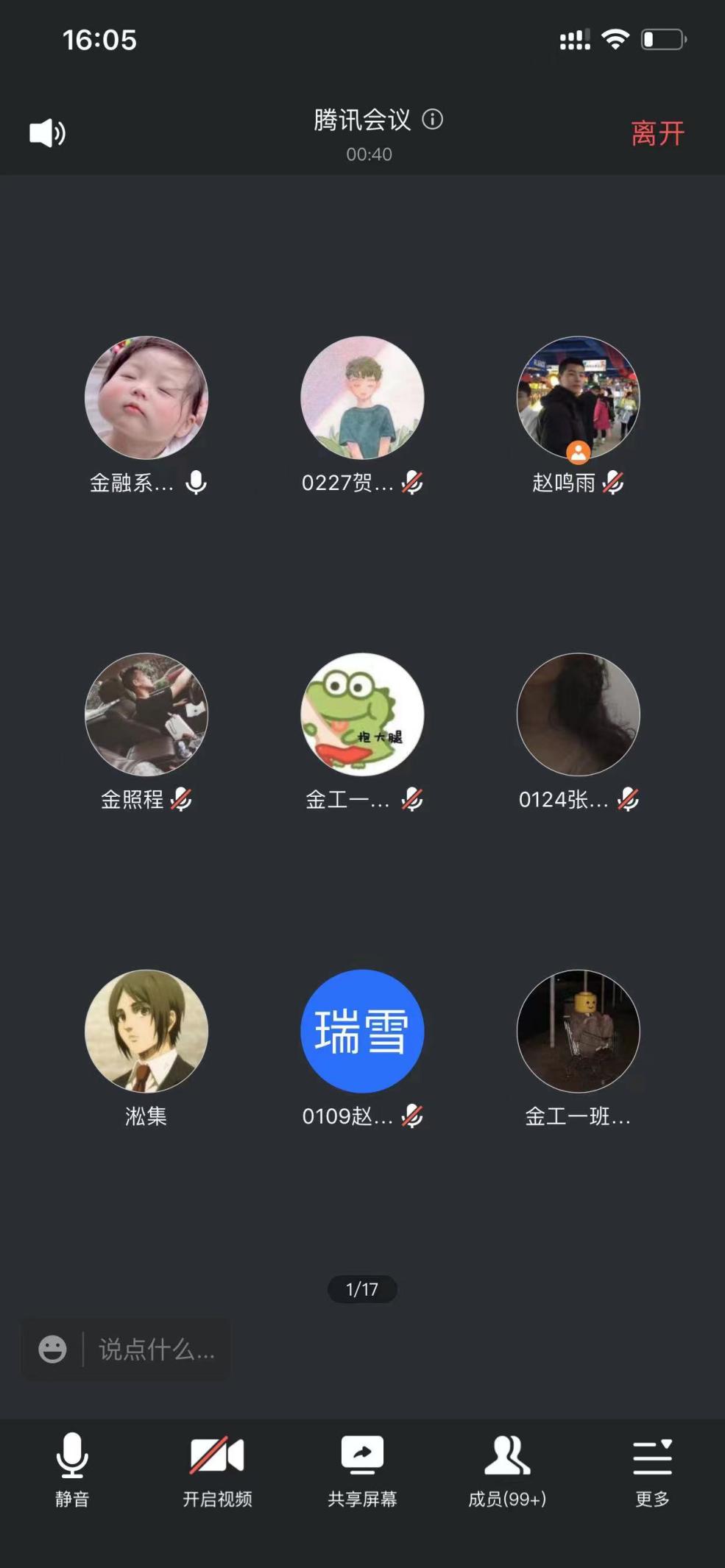Viewport: 725px width, 1568px height.
Task: Select participant 金融系…
Action: tap(146, 398)
